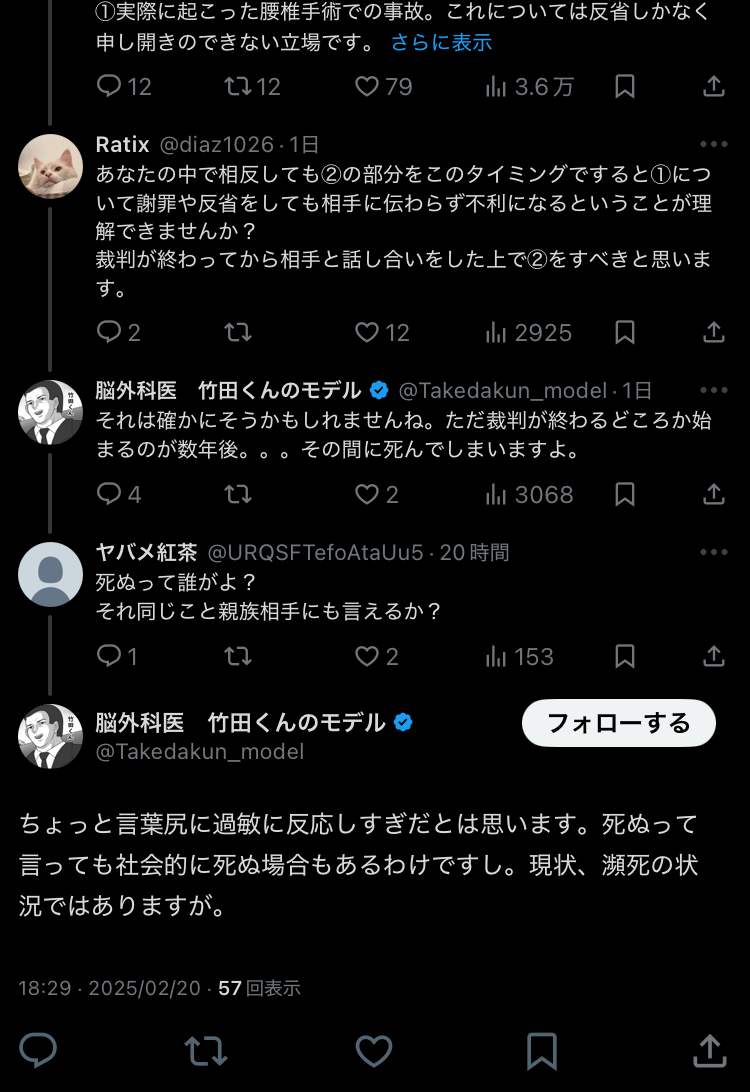The height and width of the screenshot is (1092, 750).
Task: Follow 脳外科医 竹田くんのモデル with フォローする
Action: (x=618, y=723)
